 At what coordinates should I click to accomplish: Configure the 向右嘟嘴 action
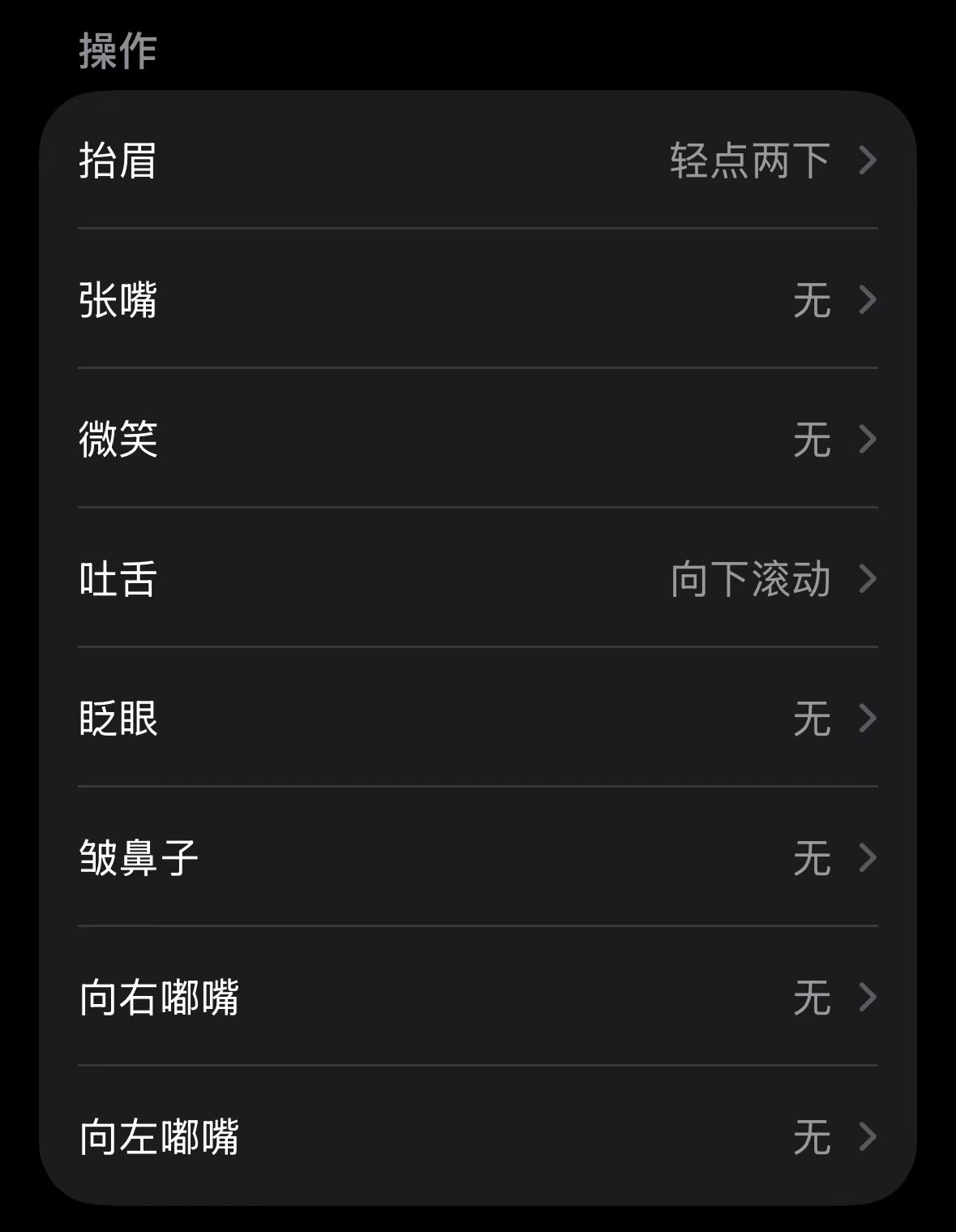[478, 997]
